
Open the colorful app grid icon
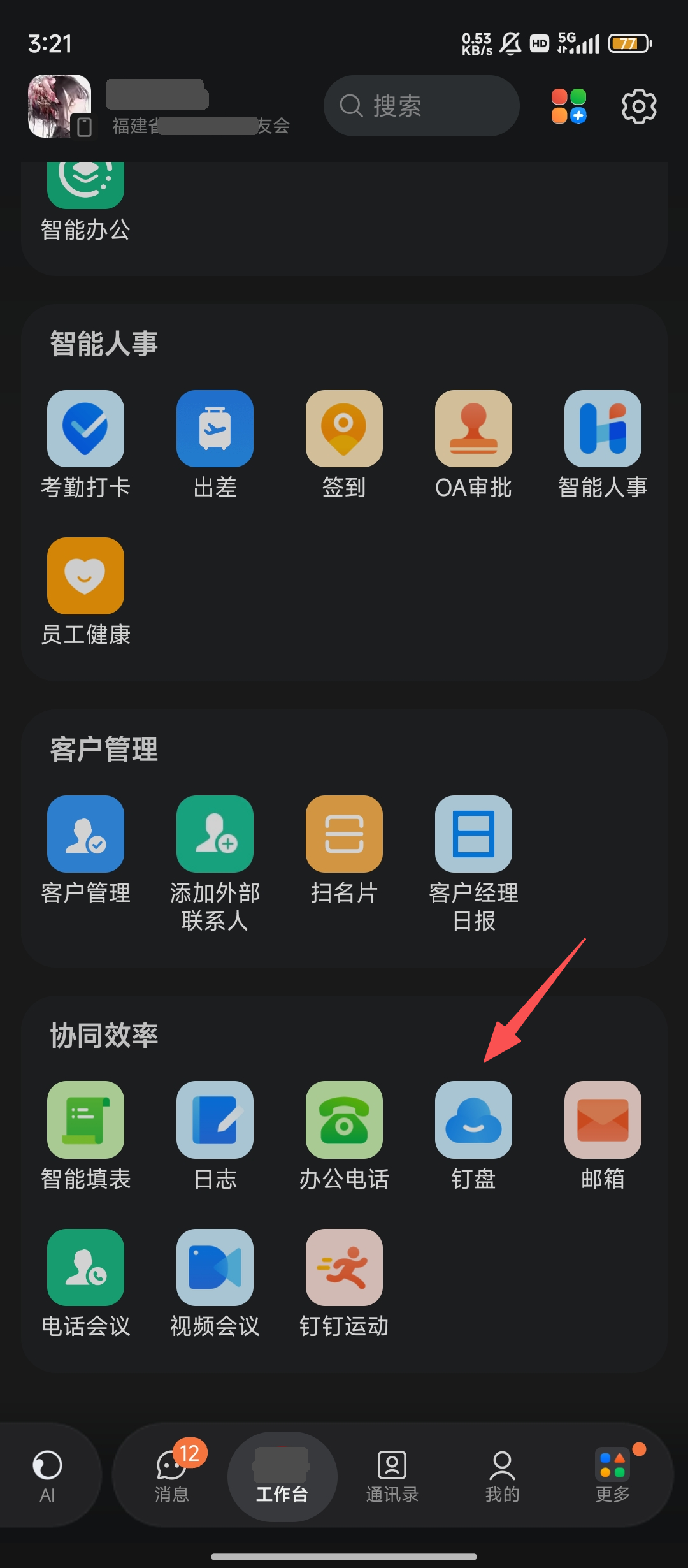point(568,106)
